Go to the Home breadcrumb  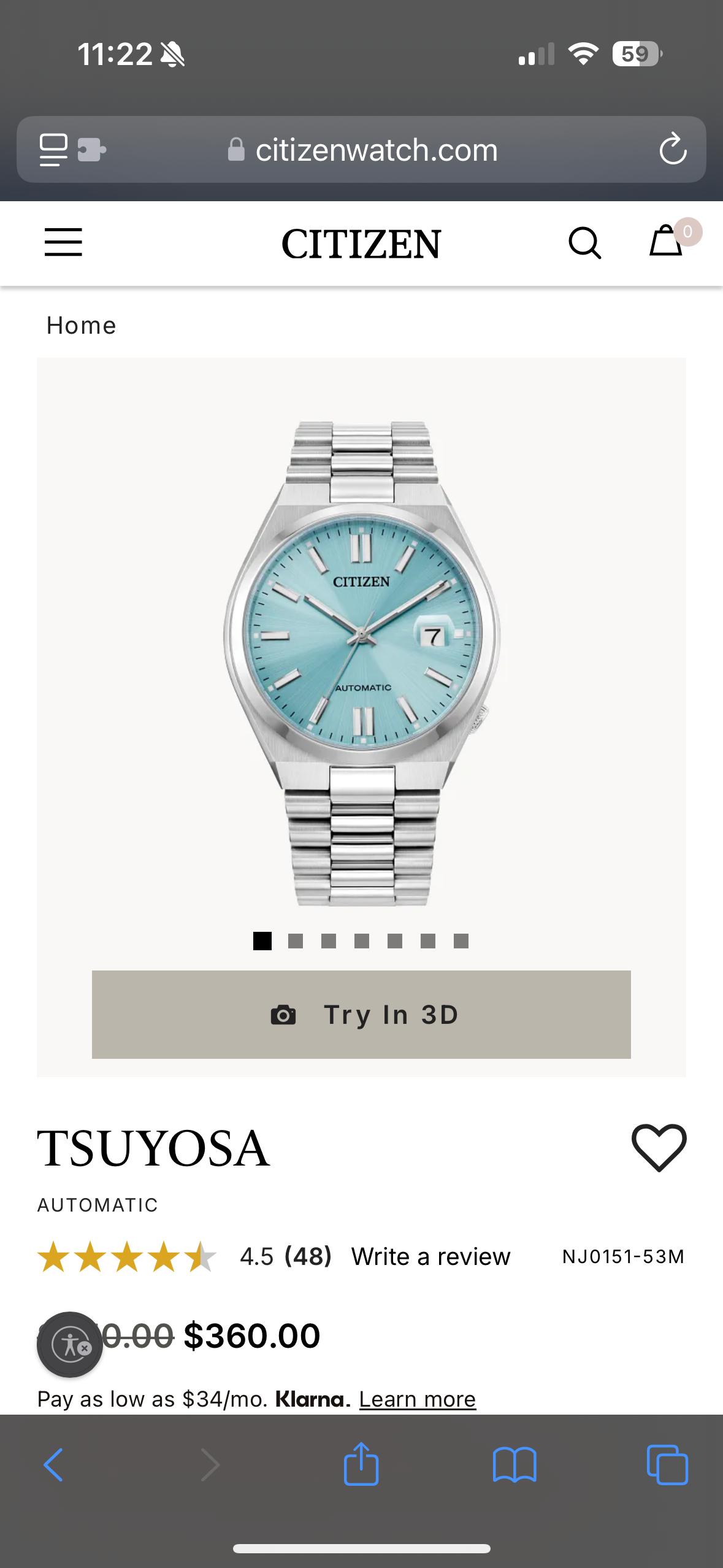(81, 326)
